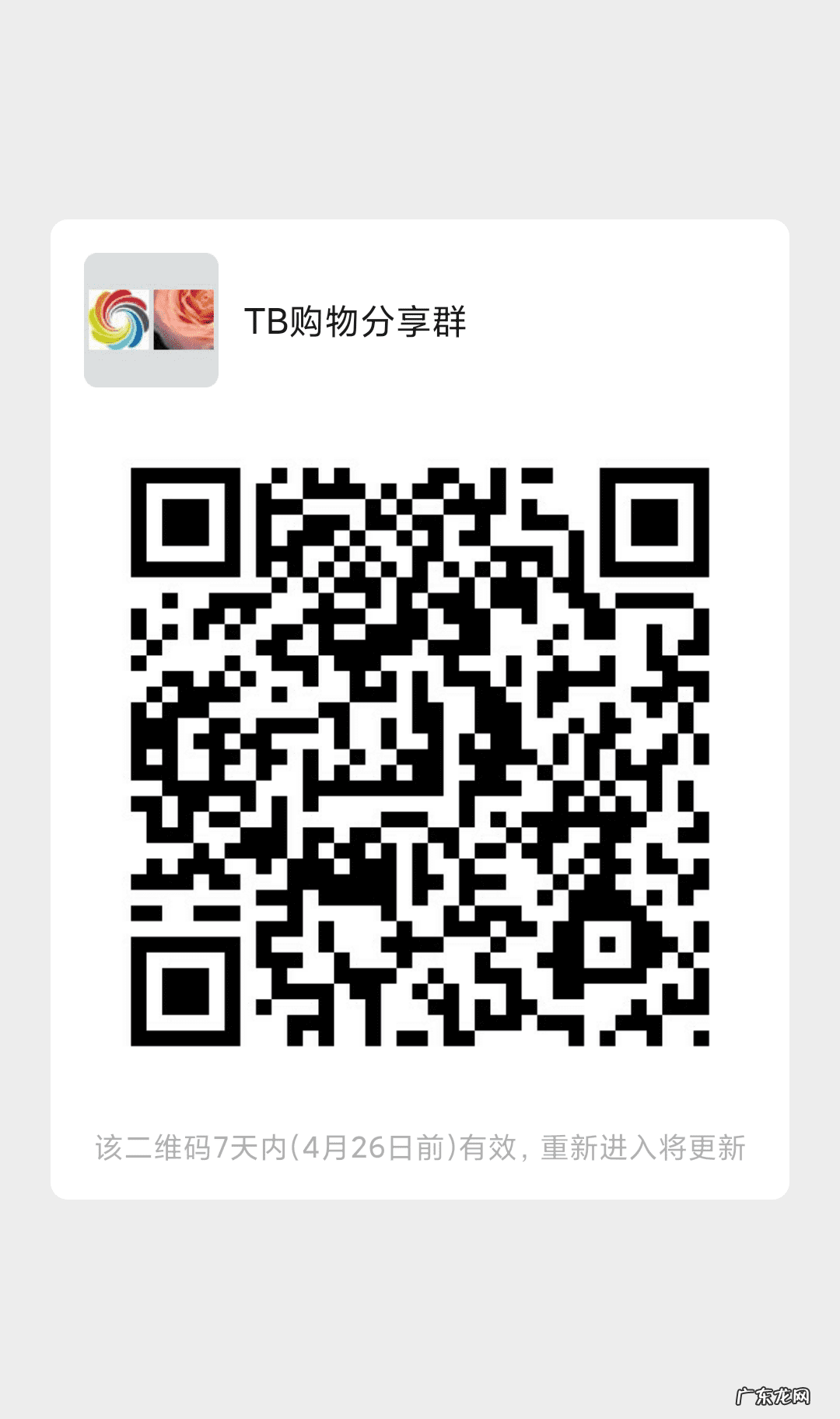This screenshot has height=1419, width=840.
Task: Select the colorful swirl logo in the avatar
Action: coord(118,319)
